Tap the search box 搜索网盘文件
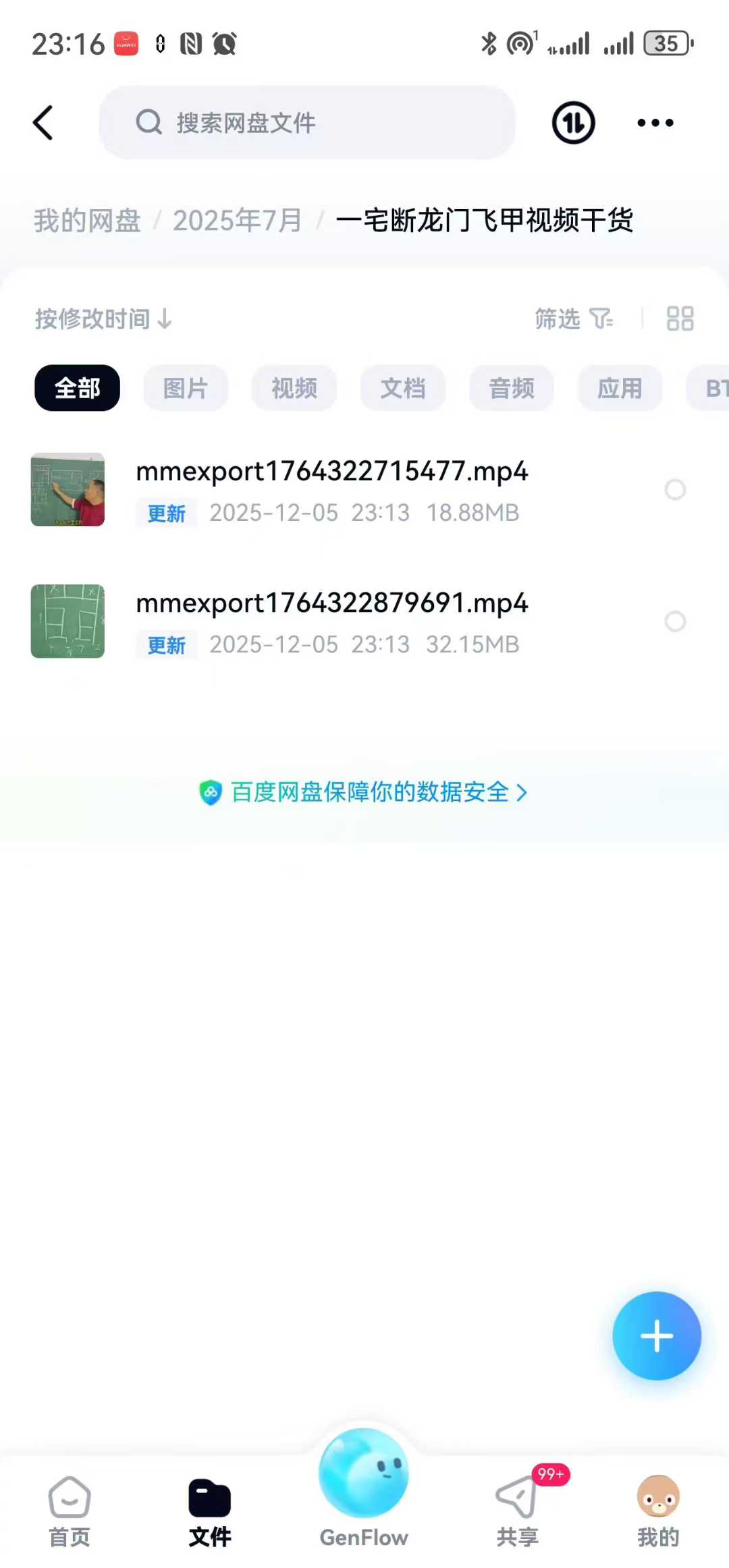The width and height of the screenshot is (729, 1568). coord(307,123)
